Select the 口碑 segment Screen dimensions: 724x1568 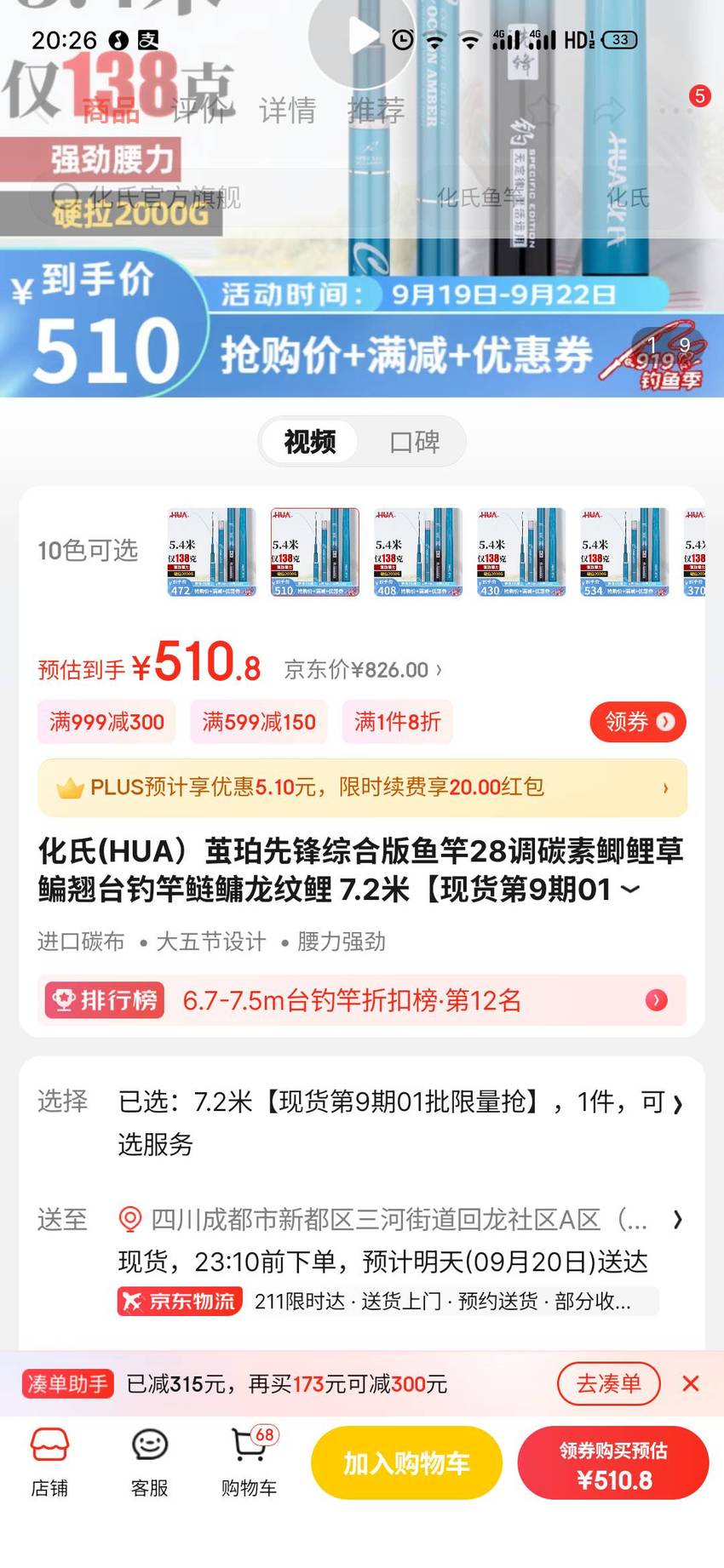(414, 442)
